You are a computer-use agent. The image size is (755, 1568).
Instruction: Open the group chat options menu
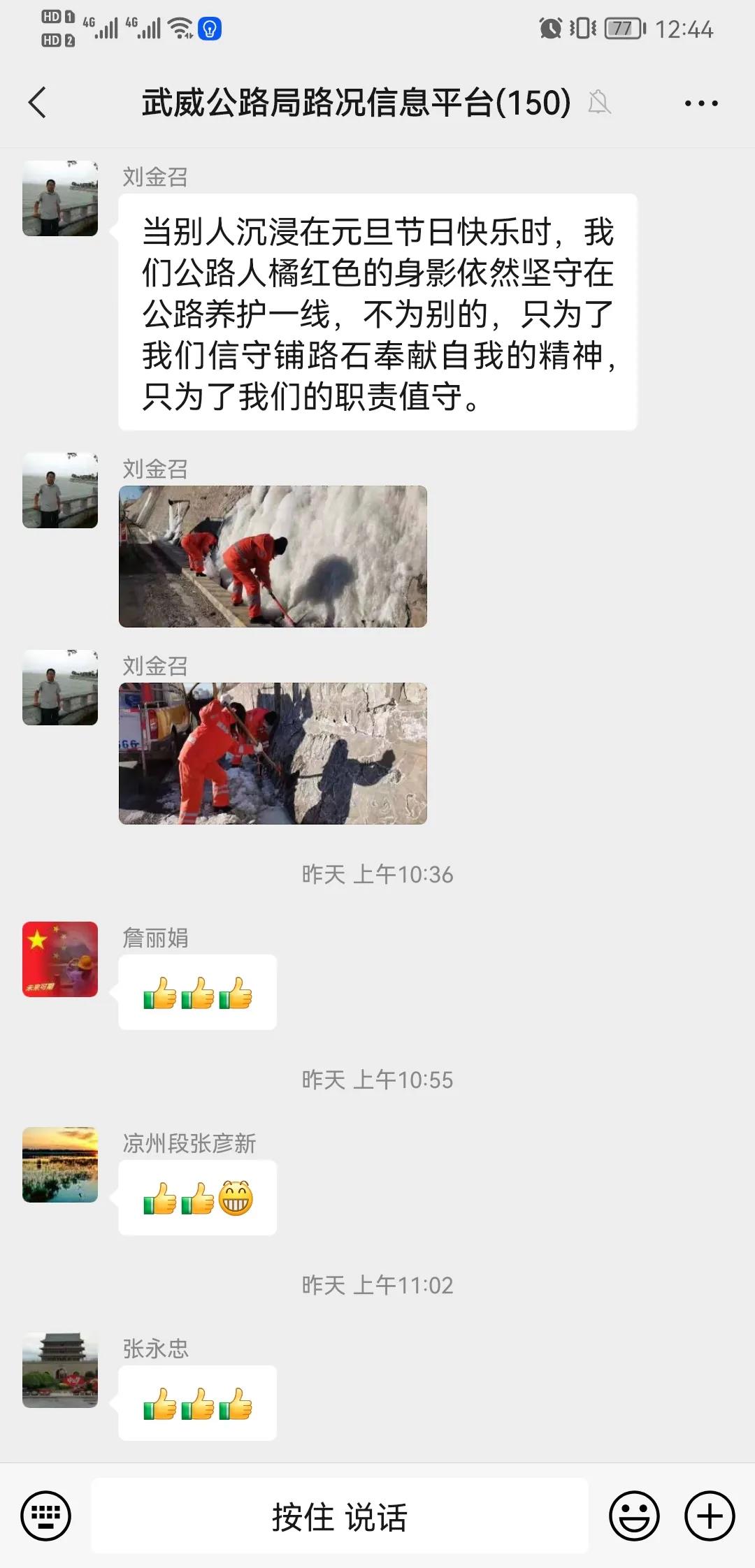coord(700,103)
